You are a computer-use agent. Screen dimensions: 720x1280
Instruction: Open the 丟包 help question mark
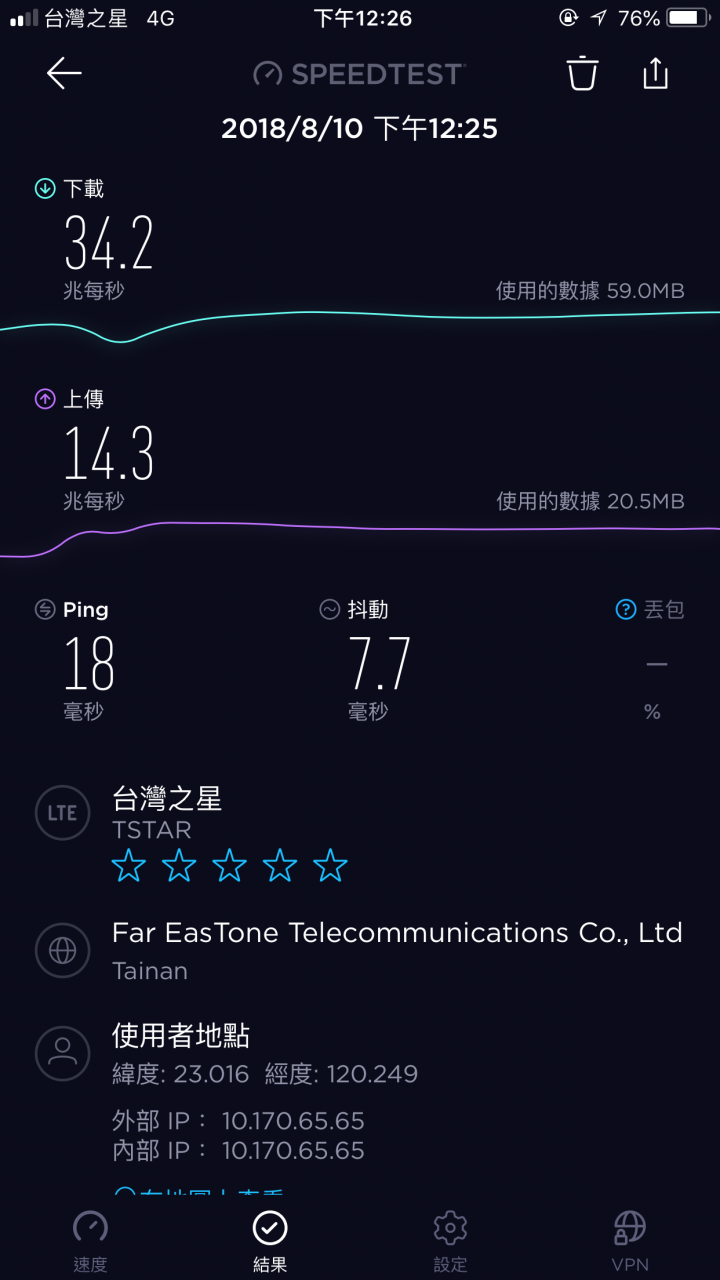(x=626, y=609)
